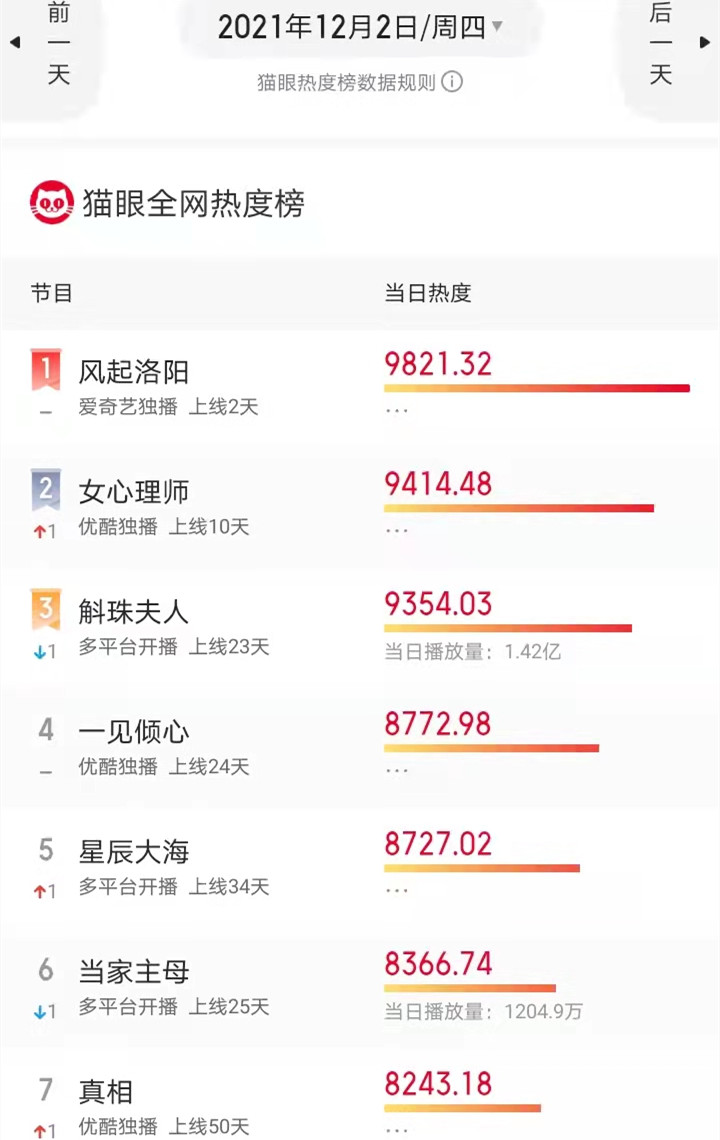Expand the ellipsis under 一见倾心's heat score

click(x=397, y=768)
